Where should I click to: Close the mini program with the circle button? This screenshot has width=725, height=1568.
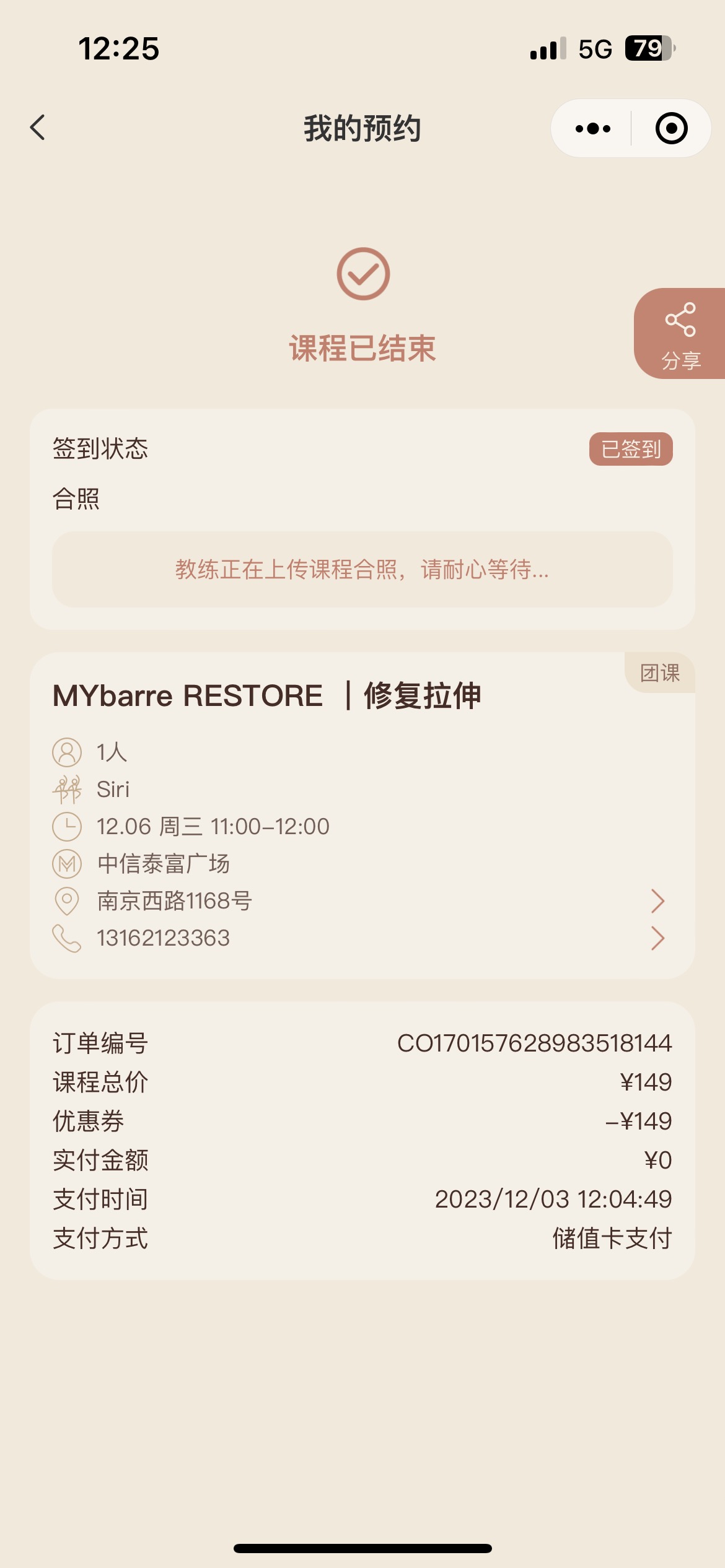(672, 128)
